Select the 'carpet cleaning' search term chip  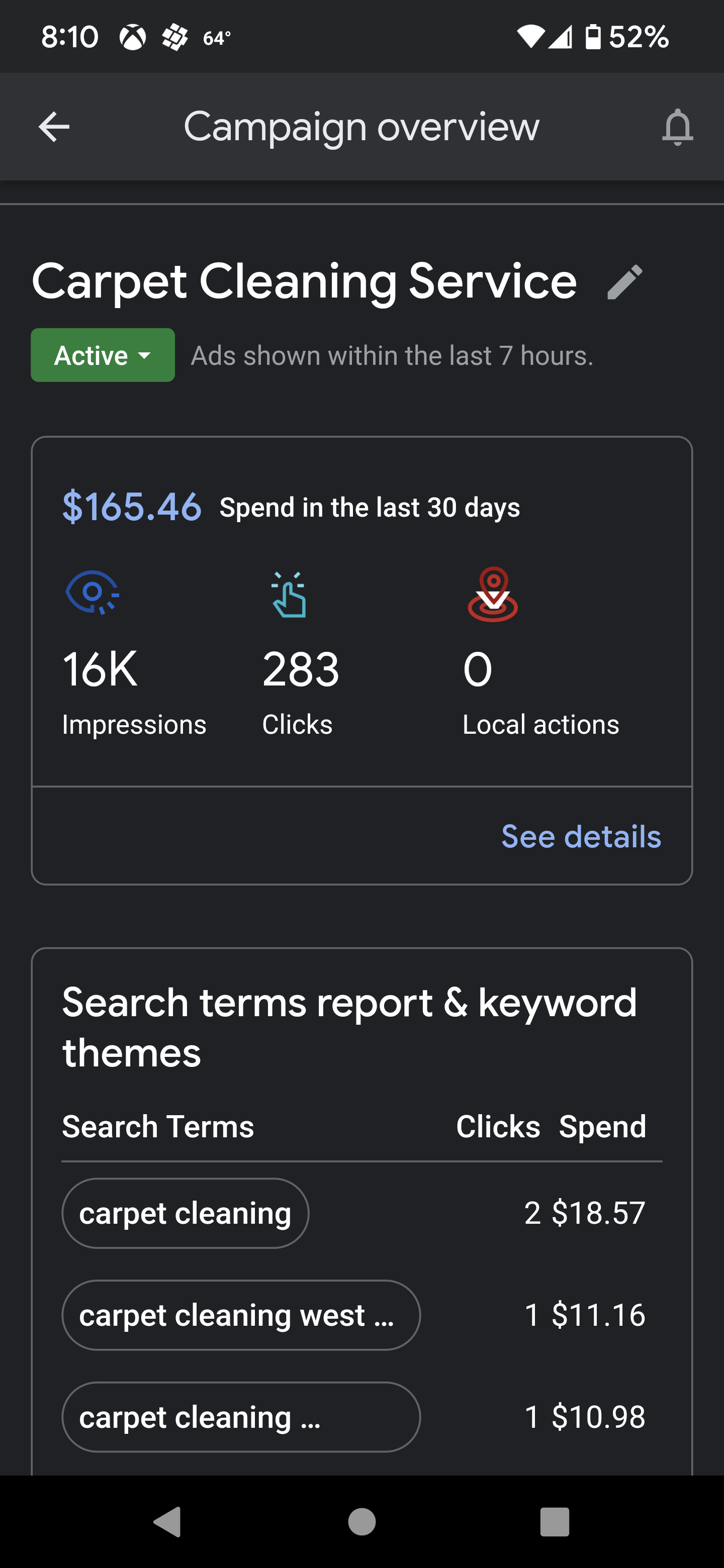pos(185,1213)
